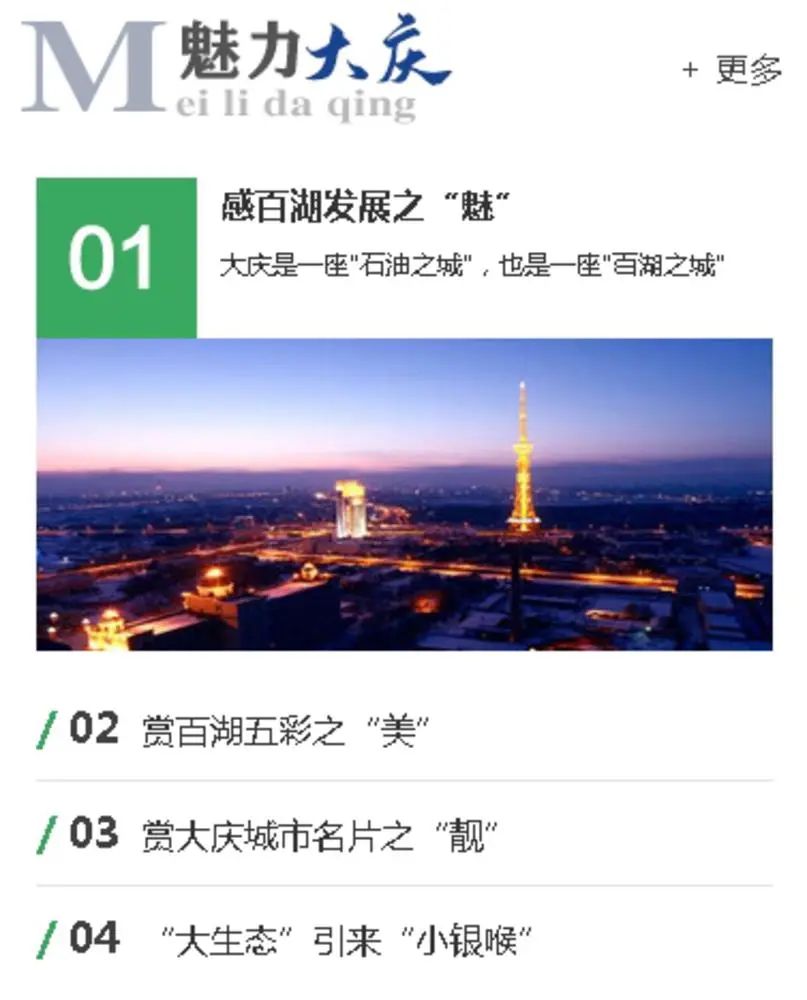The width and height of the screenshot is (807, 1000).
Task: Read article 03 赏大庆城市名片之“靓”
Action: [319, 836]
